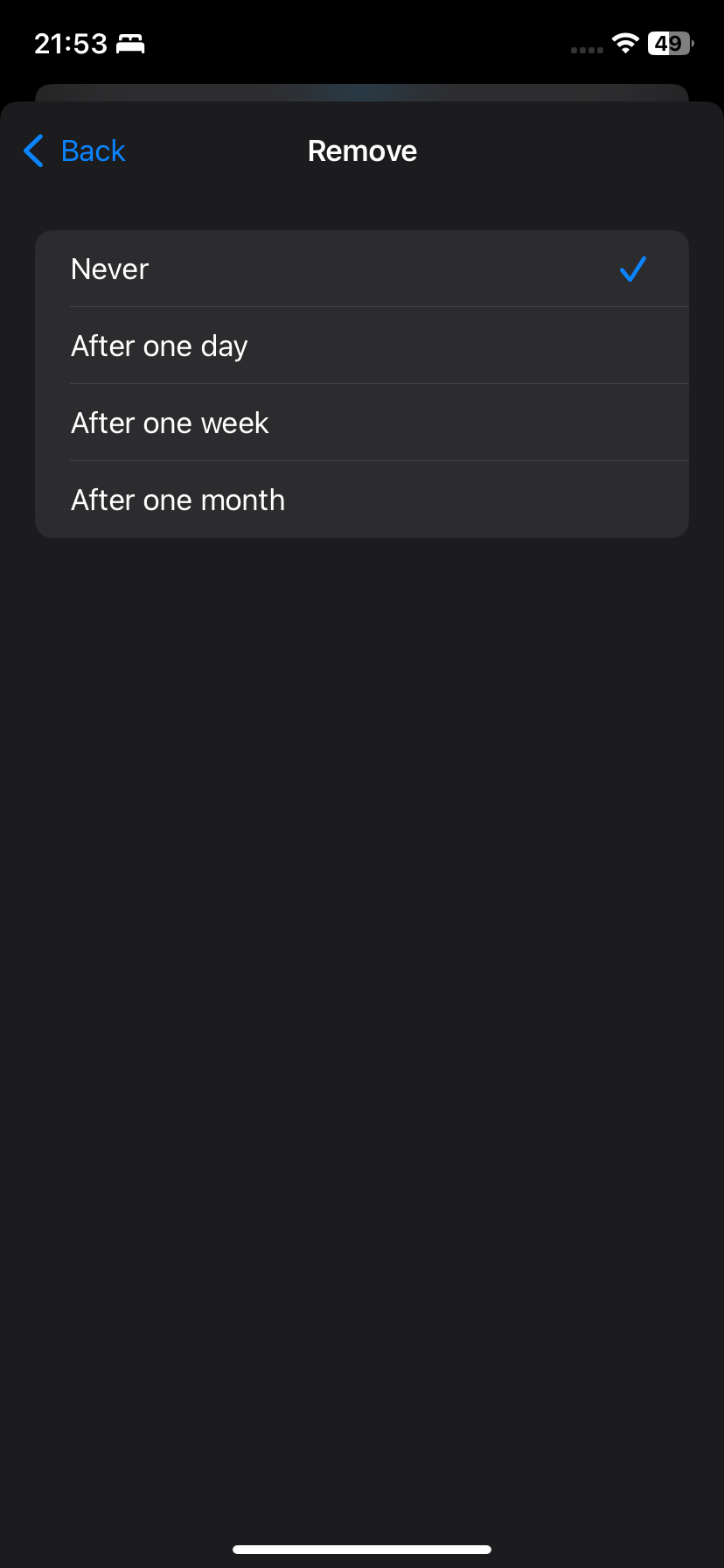Go back using the Back button

coord(75,151)
